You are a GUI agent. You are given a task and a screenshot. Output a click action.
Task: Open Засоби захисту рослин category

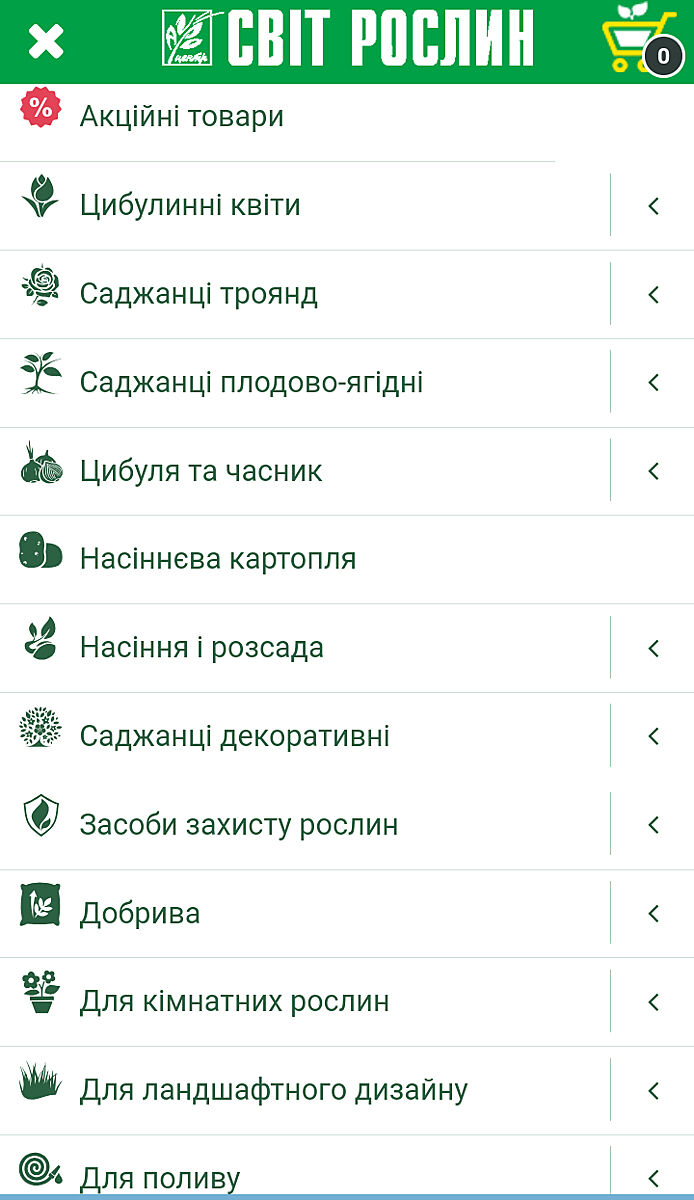point(239,825)
